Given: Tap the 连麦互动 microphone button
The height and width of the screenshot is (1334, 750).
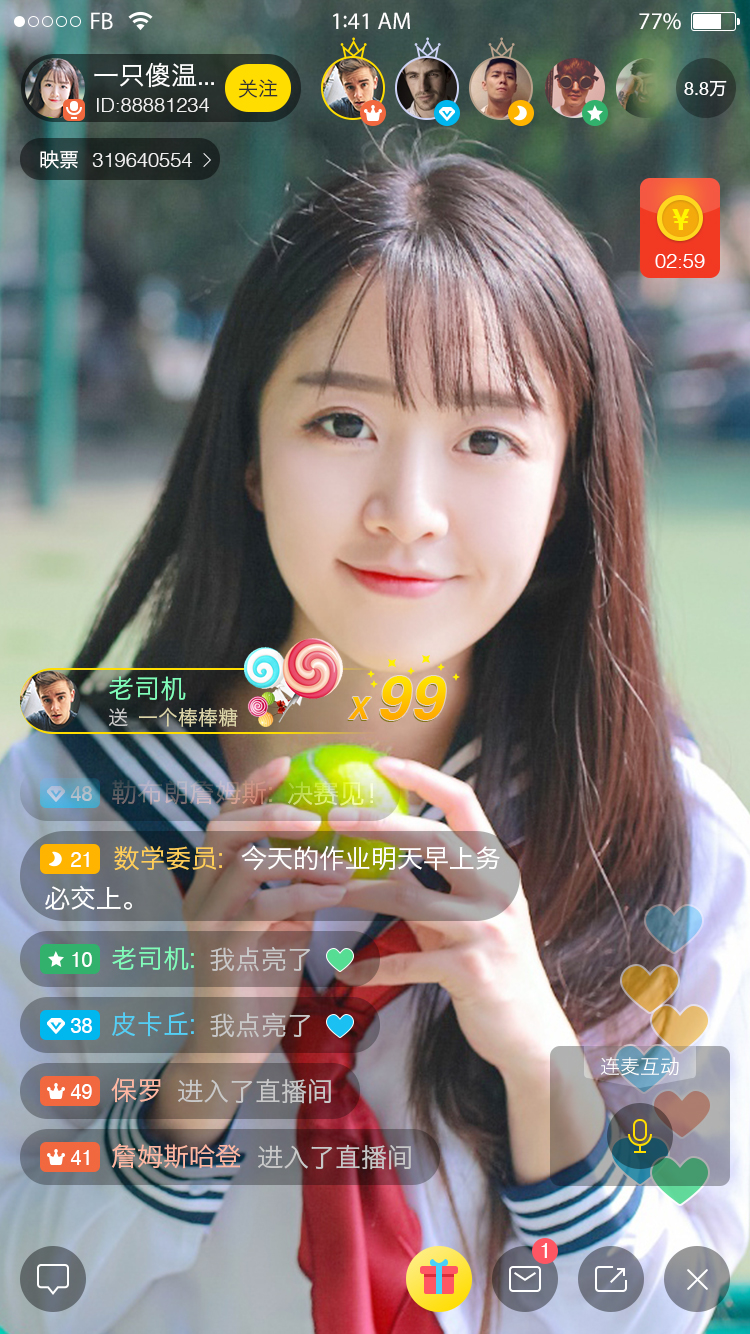Looking at the screenshot, I should [640, 1135].
